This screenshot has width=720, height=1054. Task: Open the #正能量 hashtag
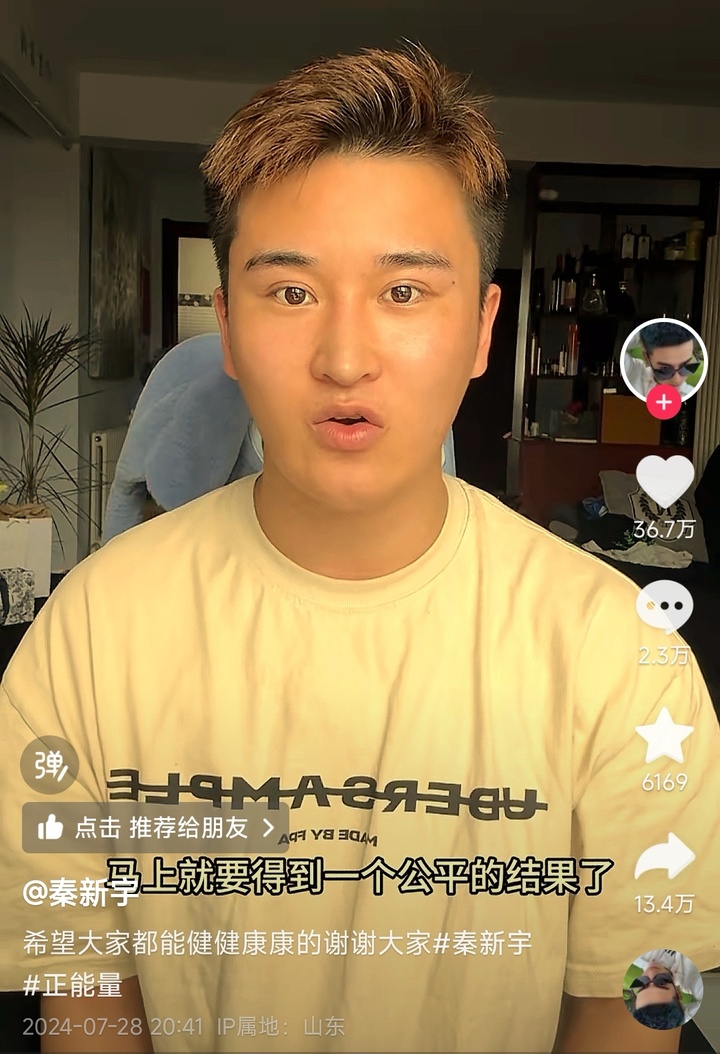click(x=73, y=984)
